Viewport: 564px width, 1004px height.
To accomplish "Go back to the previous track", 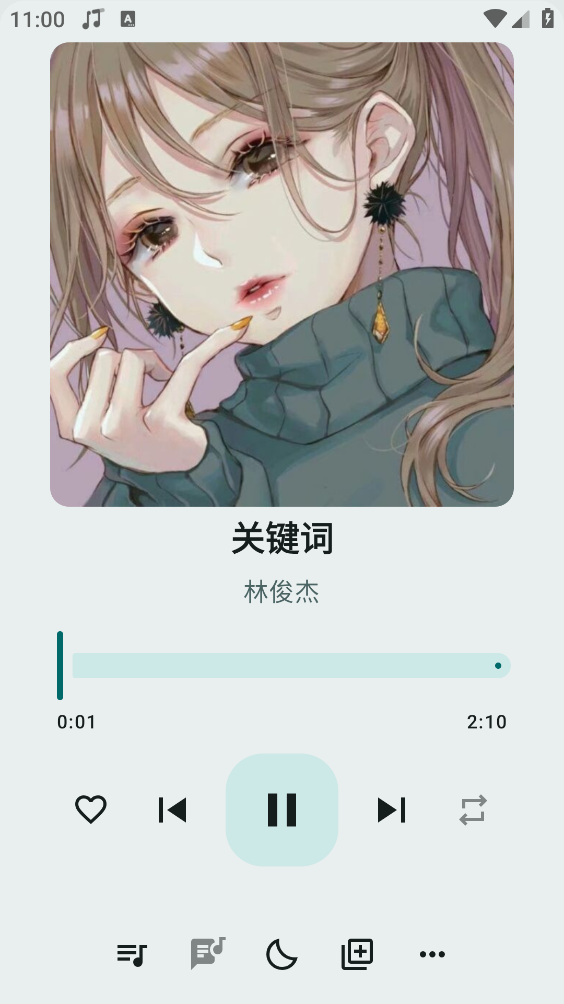I will pyautogui.click(x=172, y=810).
